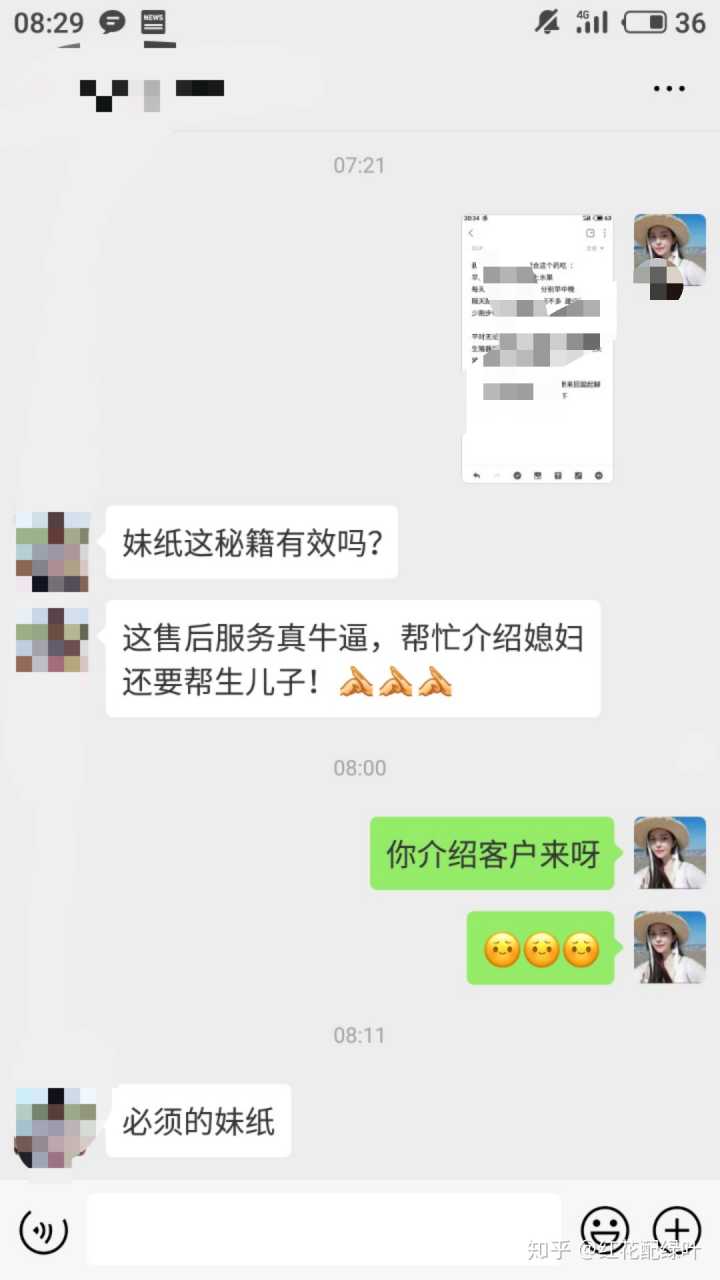
Task: Open the shared screenshot image in the chat
Action: [538, 348]
